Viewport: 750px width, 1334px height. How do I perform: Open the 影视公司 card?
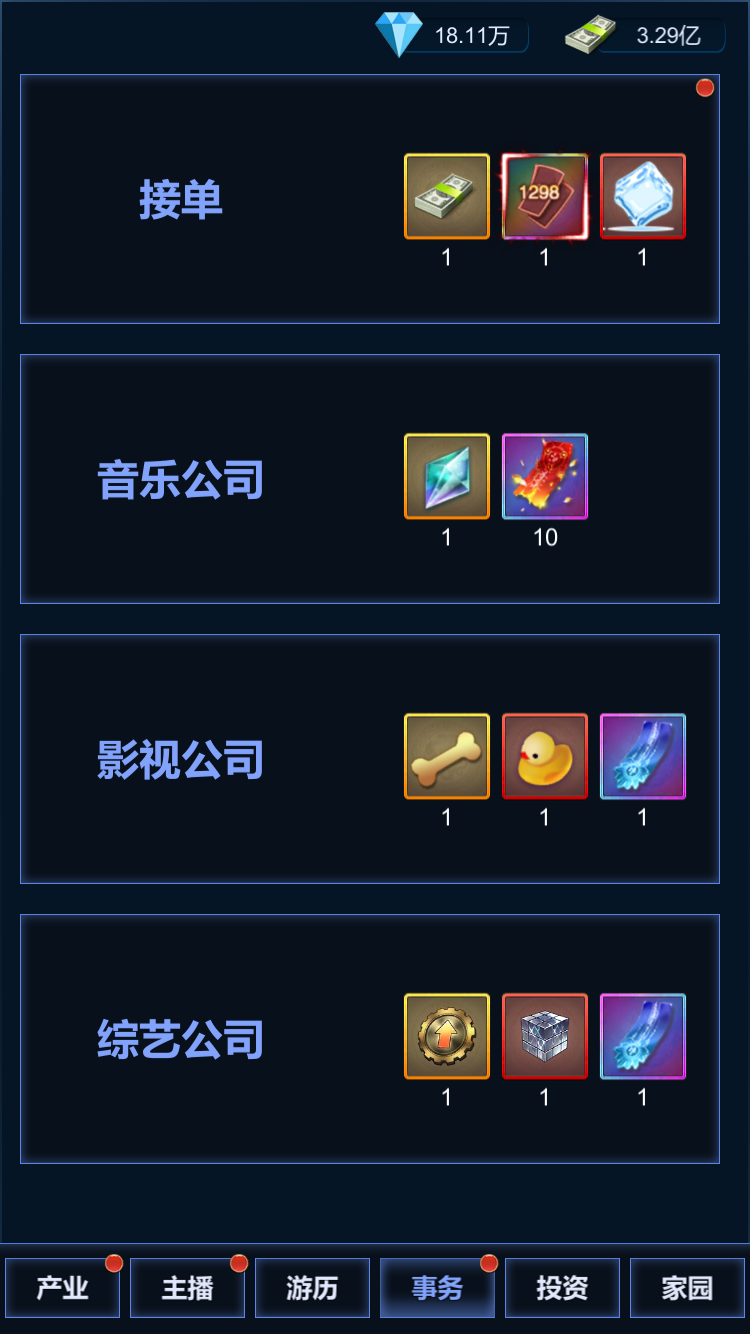pos(180,760)
